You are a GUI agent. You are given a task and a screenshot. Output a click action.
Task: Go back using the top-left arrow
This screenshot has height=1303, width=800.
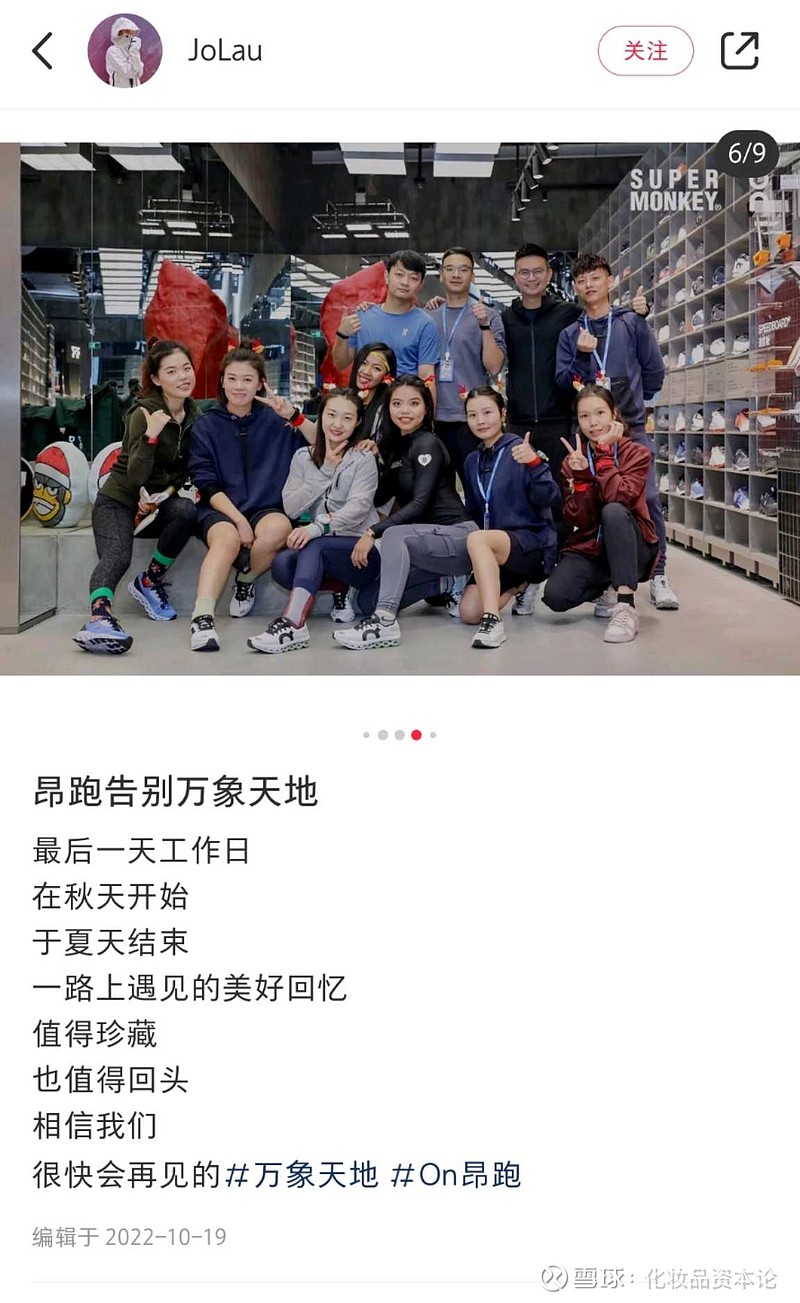(42, 51)
